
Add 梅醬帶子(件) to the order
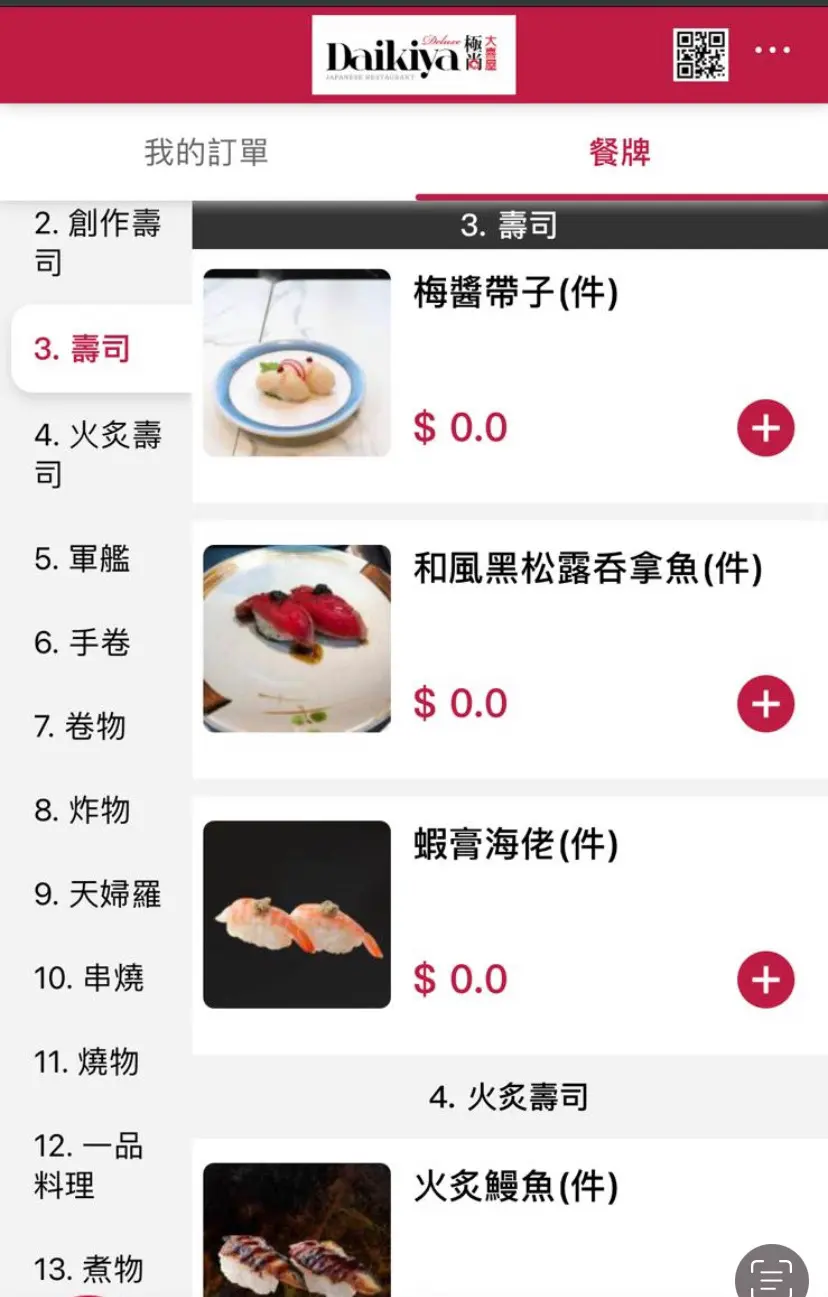(765, 429)
